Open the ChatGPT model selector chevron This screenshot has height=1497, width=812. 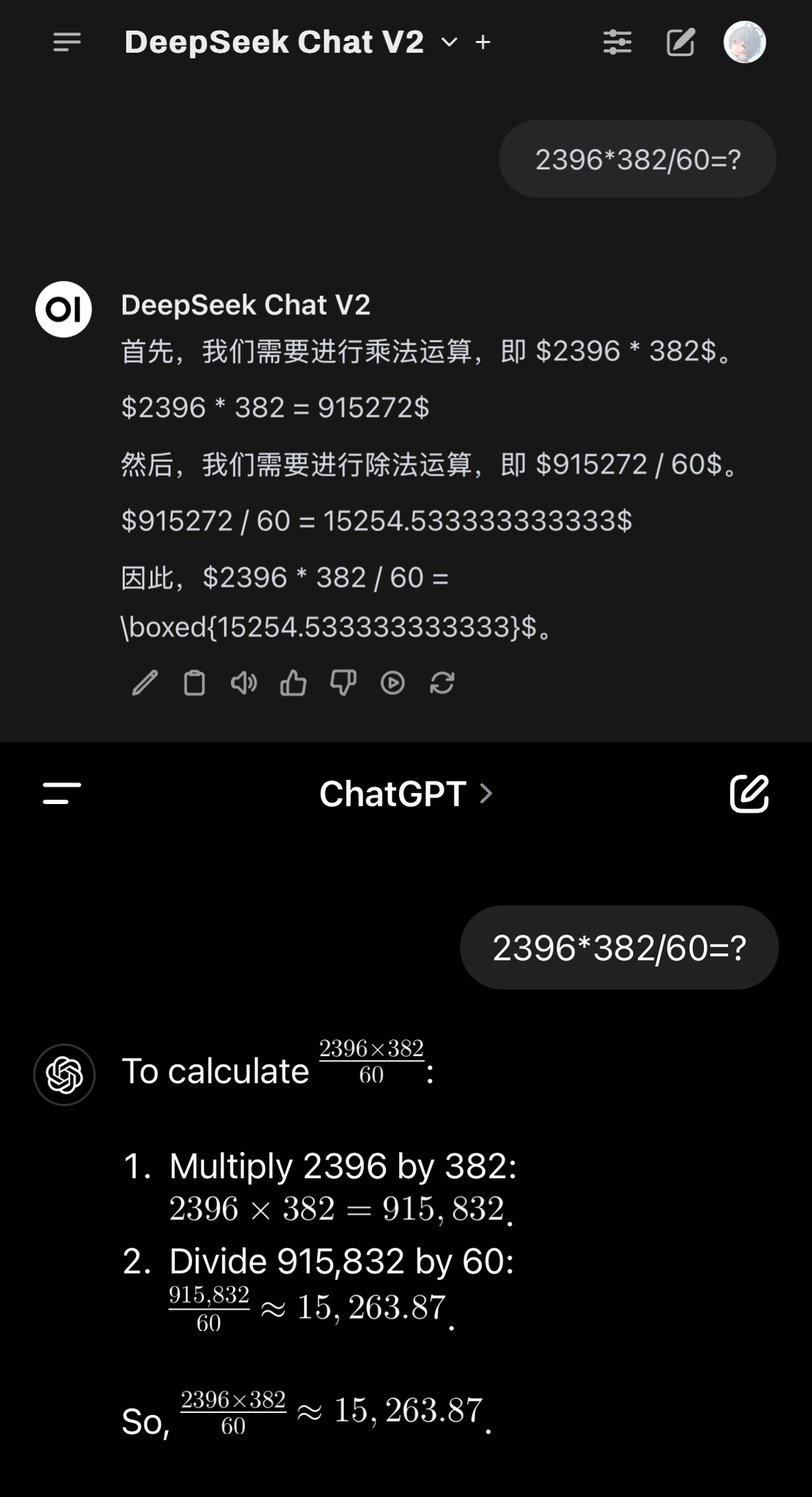click(x=485, y=793)
